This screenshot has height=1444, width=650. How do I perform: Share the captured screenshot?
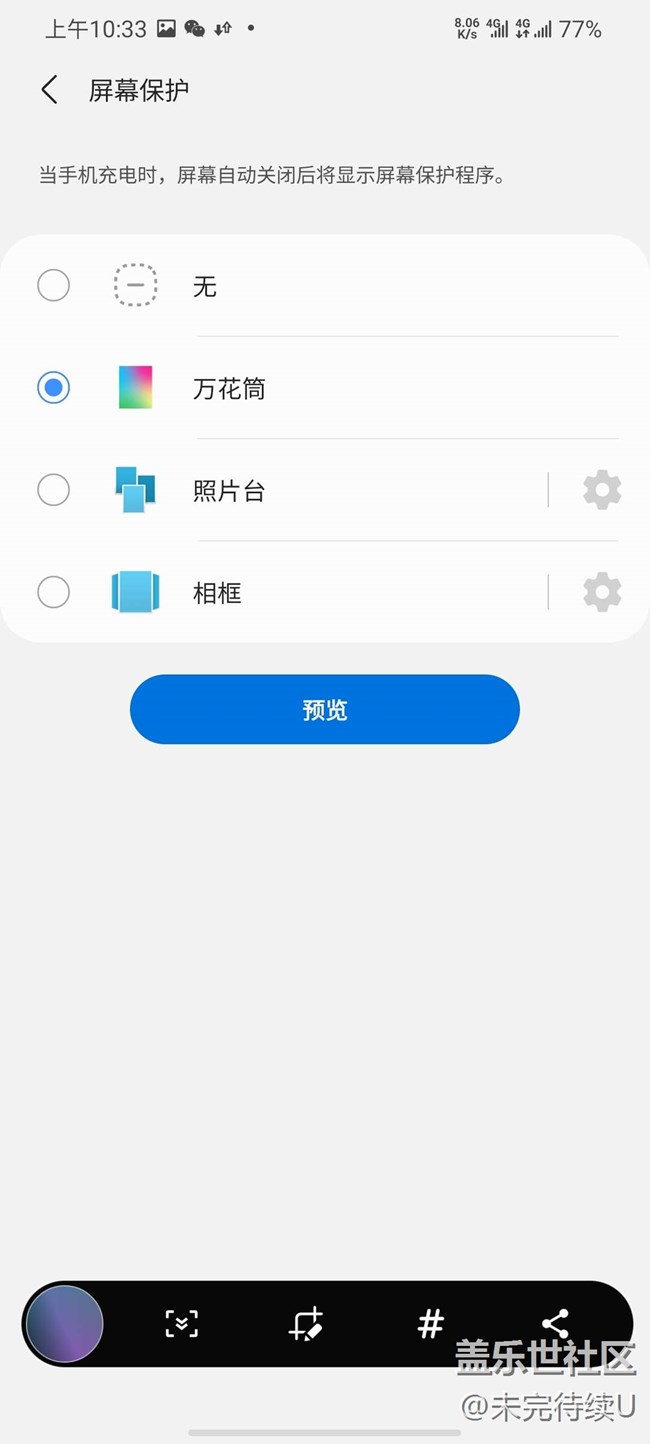tap(555, 1324)
